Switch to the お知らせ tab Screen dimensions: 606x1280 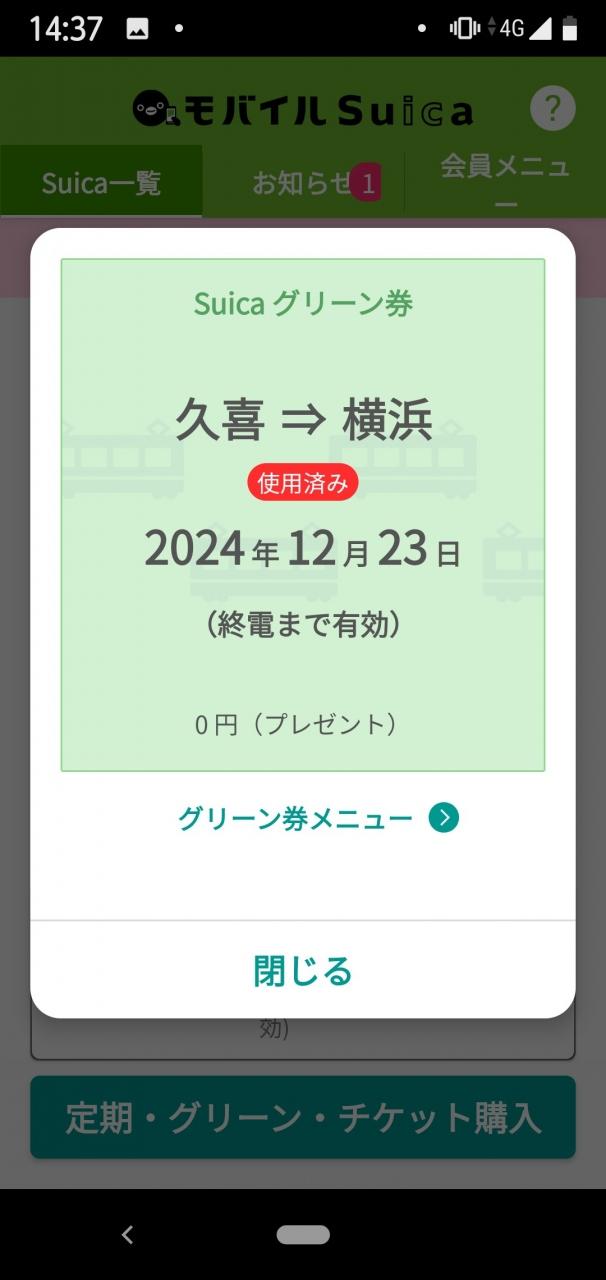[x=303, y=183]
